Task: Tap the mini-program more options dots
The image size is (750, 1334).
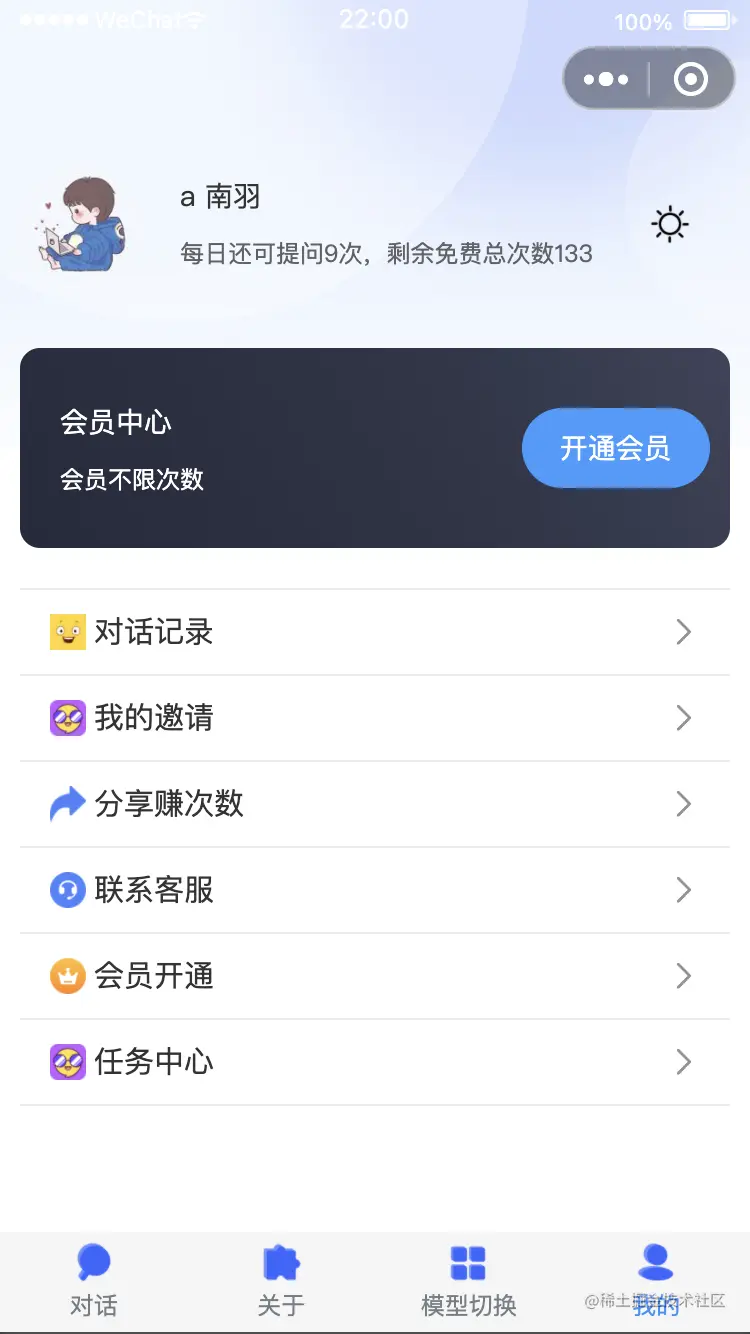Action: [606, 77]
